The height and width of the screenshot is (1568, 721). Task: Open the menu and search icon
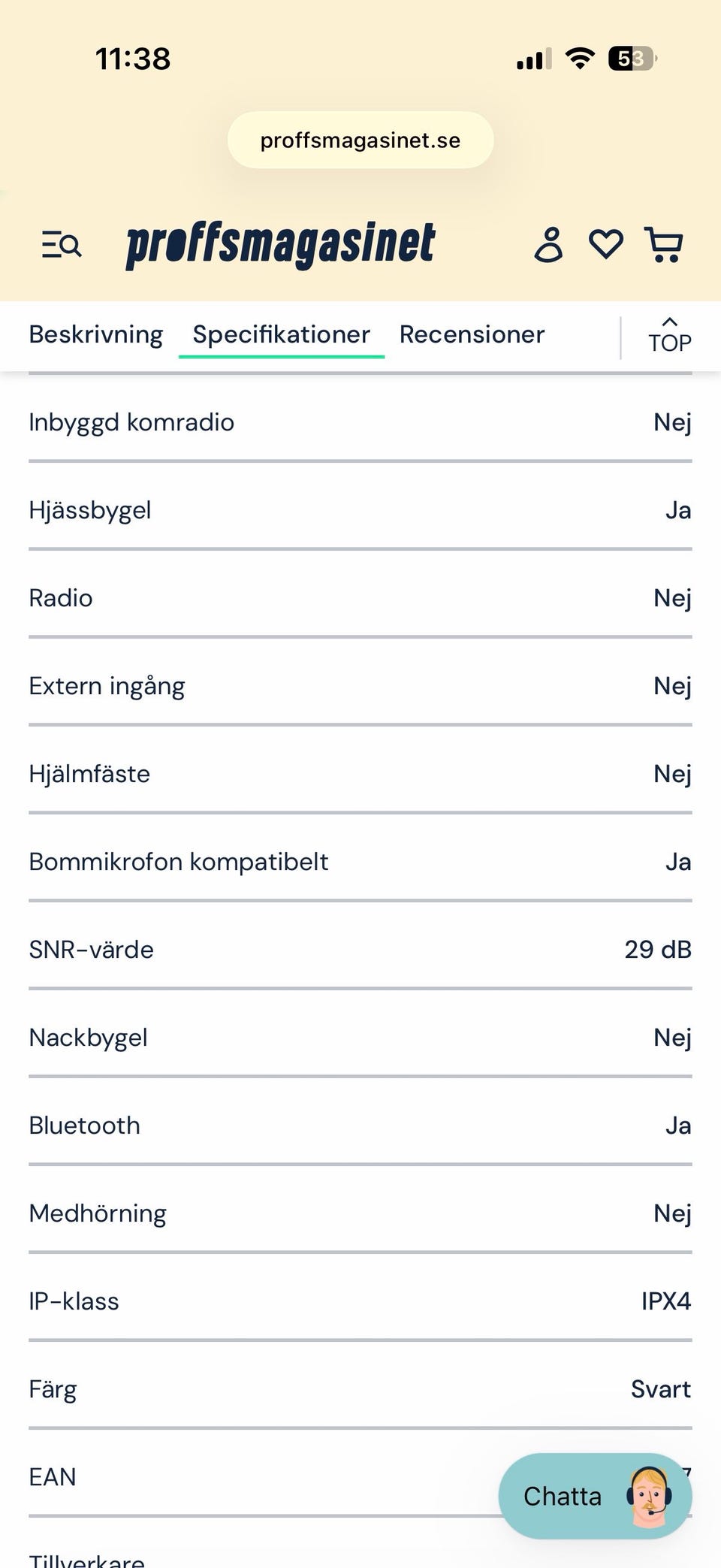(62, 245)
